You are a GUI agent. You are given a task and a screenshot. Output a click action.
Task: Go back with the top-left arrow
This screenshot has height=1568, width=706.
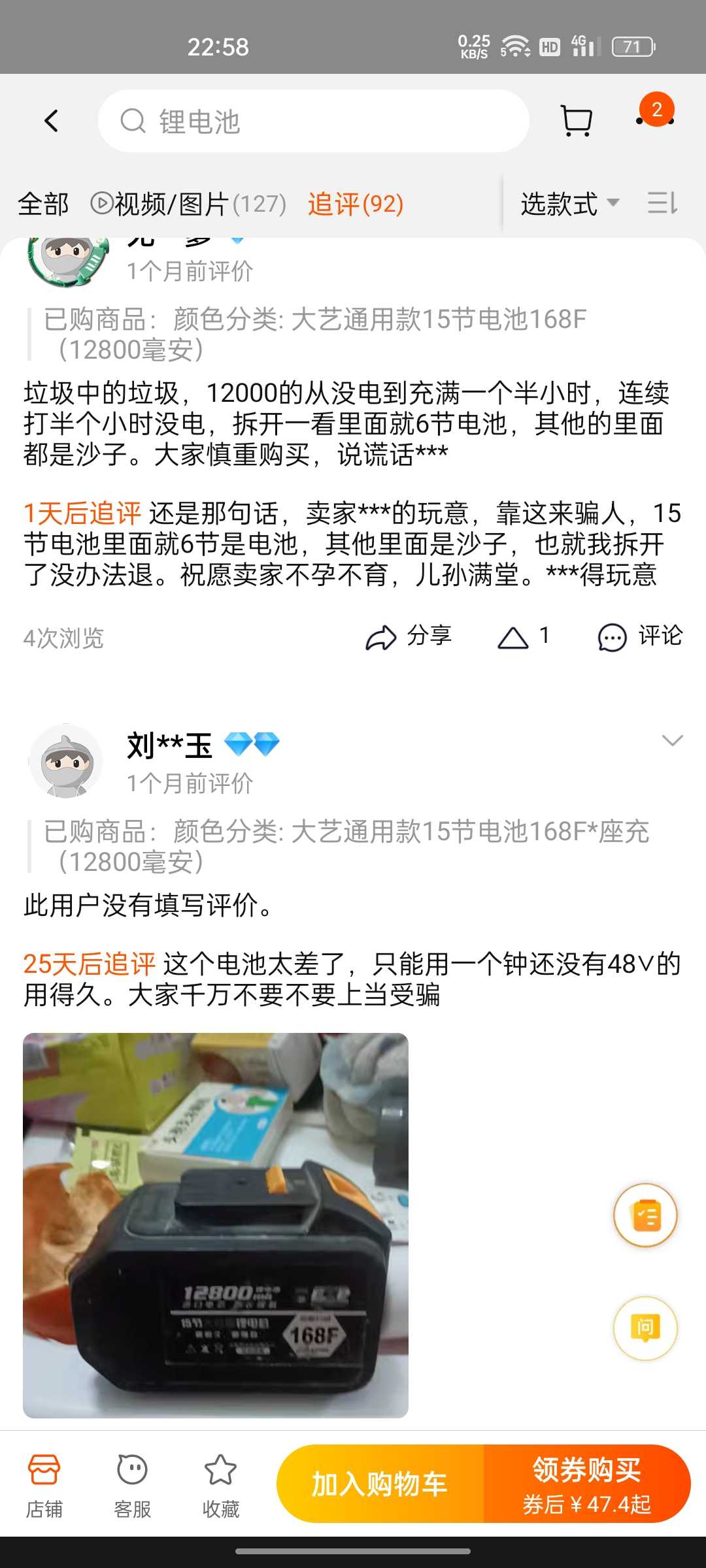pos(51,121)
